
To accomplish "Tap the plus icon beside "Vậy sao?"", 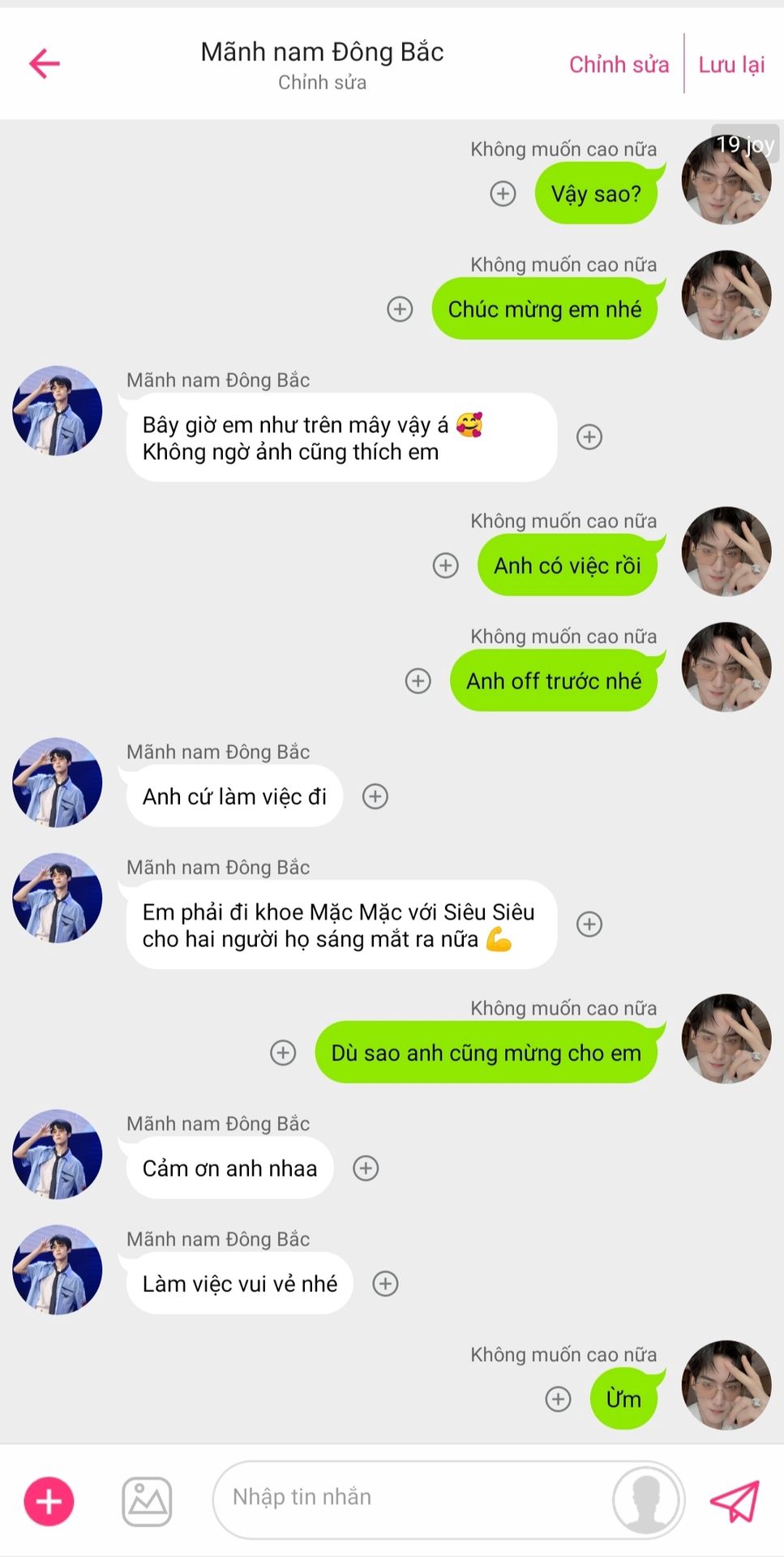I will coord(503,194).
